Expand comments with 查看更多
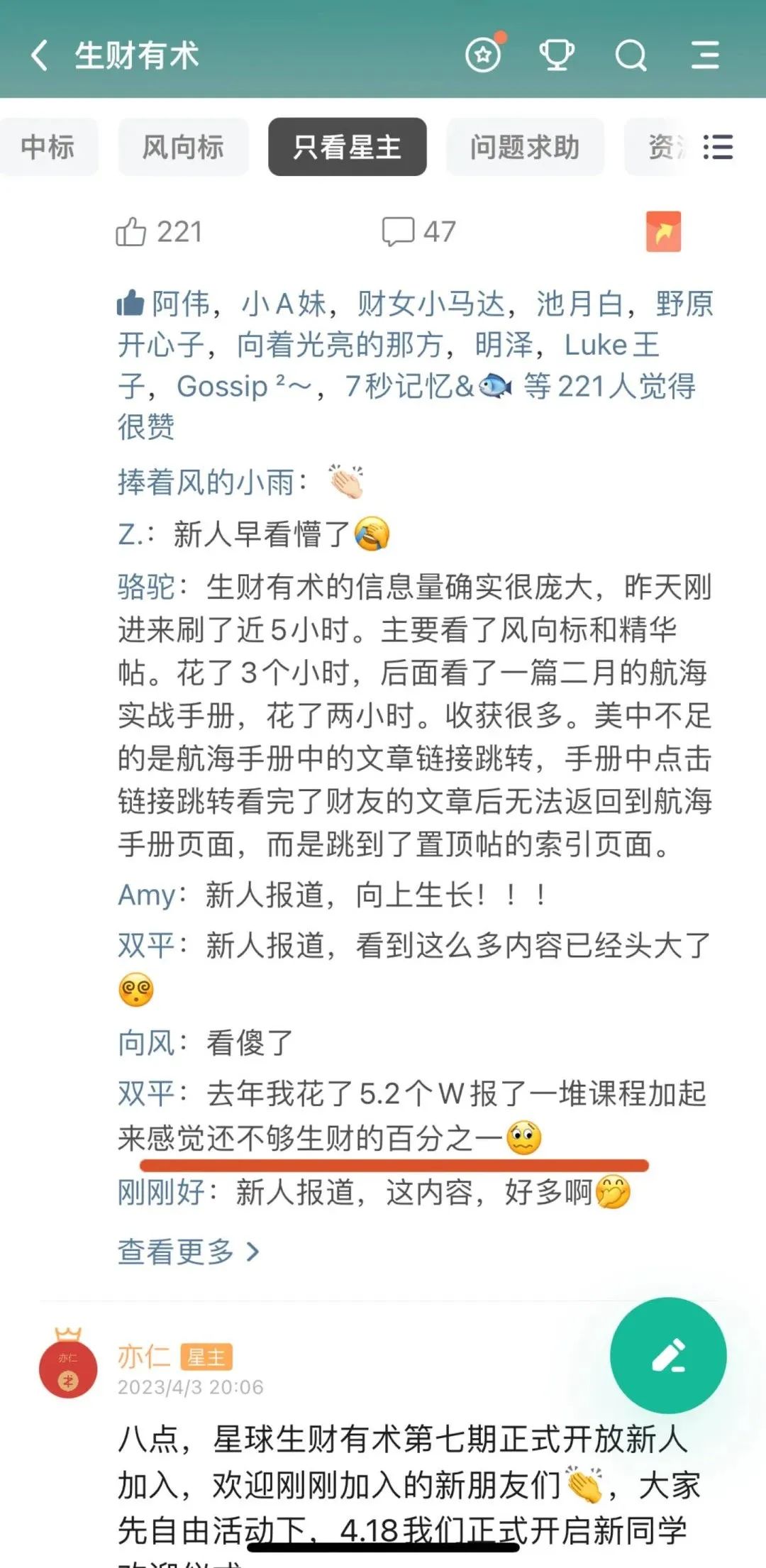This screenshot has width=766, height=1568. coord(188,1252)
